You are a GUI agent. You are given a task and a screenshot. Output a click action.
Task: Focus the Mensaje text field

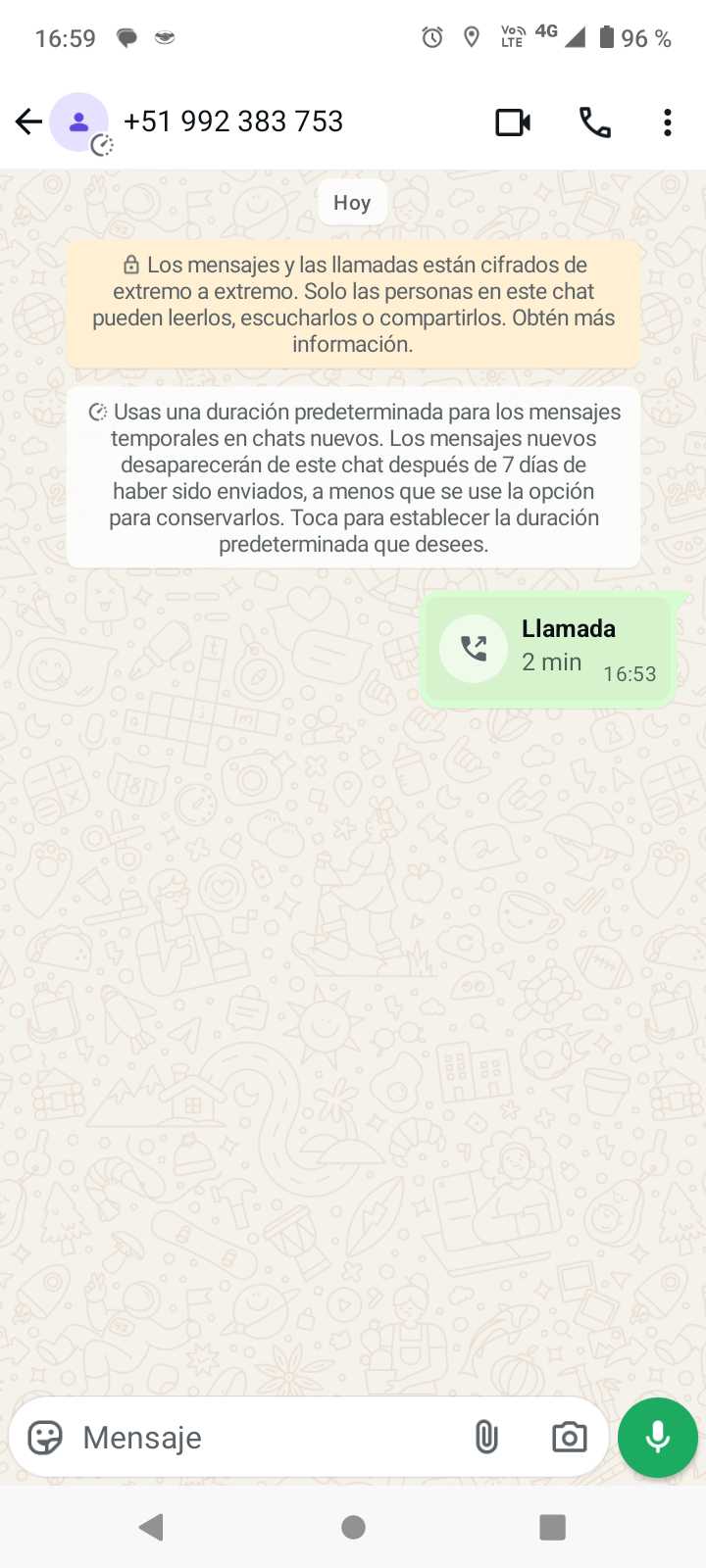pos(265,1438)
